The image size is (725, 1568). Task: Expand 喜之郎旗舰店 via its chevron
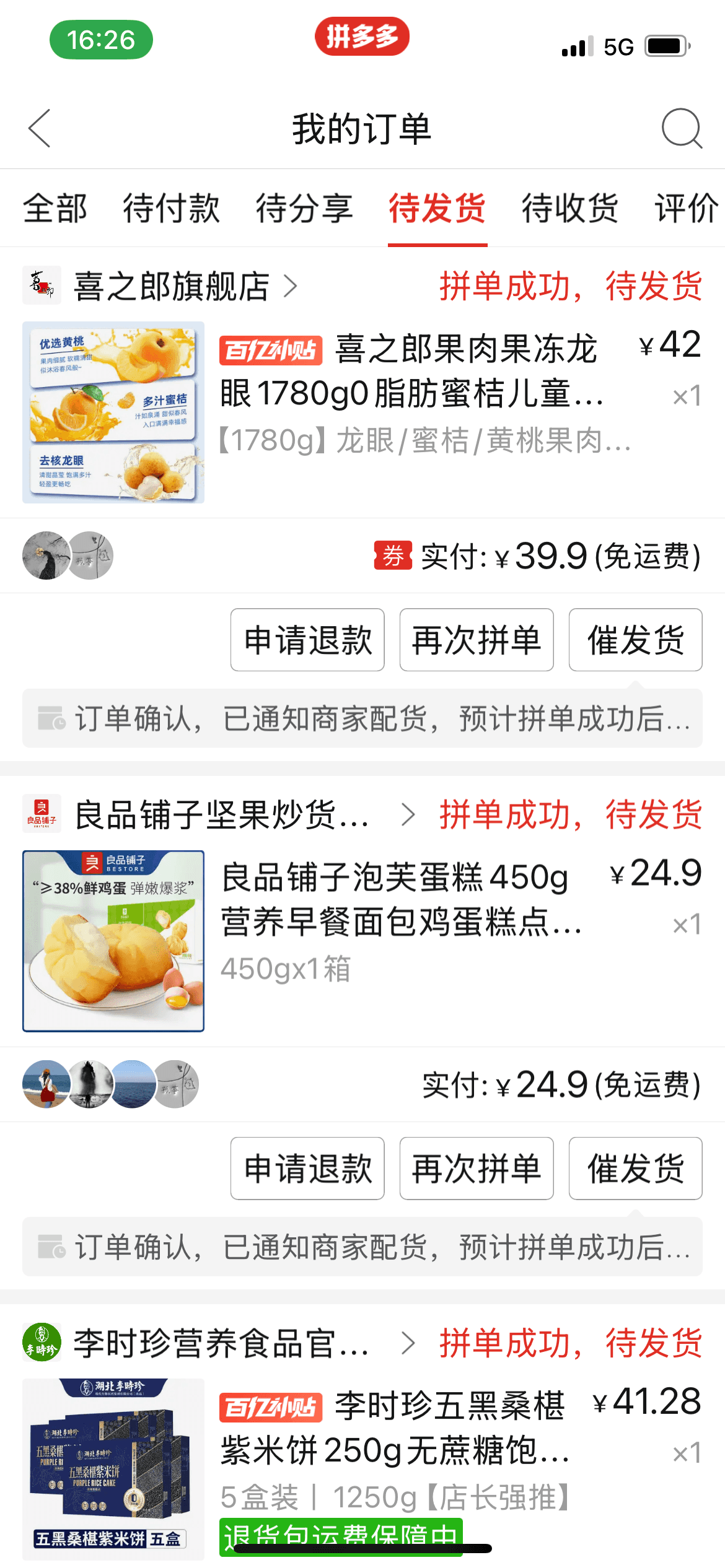(291, 286)
